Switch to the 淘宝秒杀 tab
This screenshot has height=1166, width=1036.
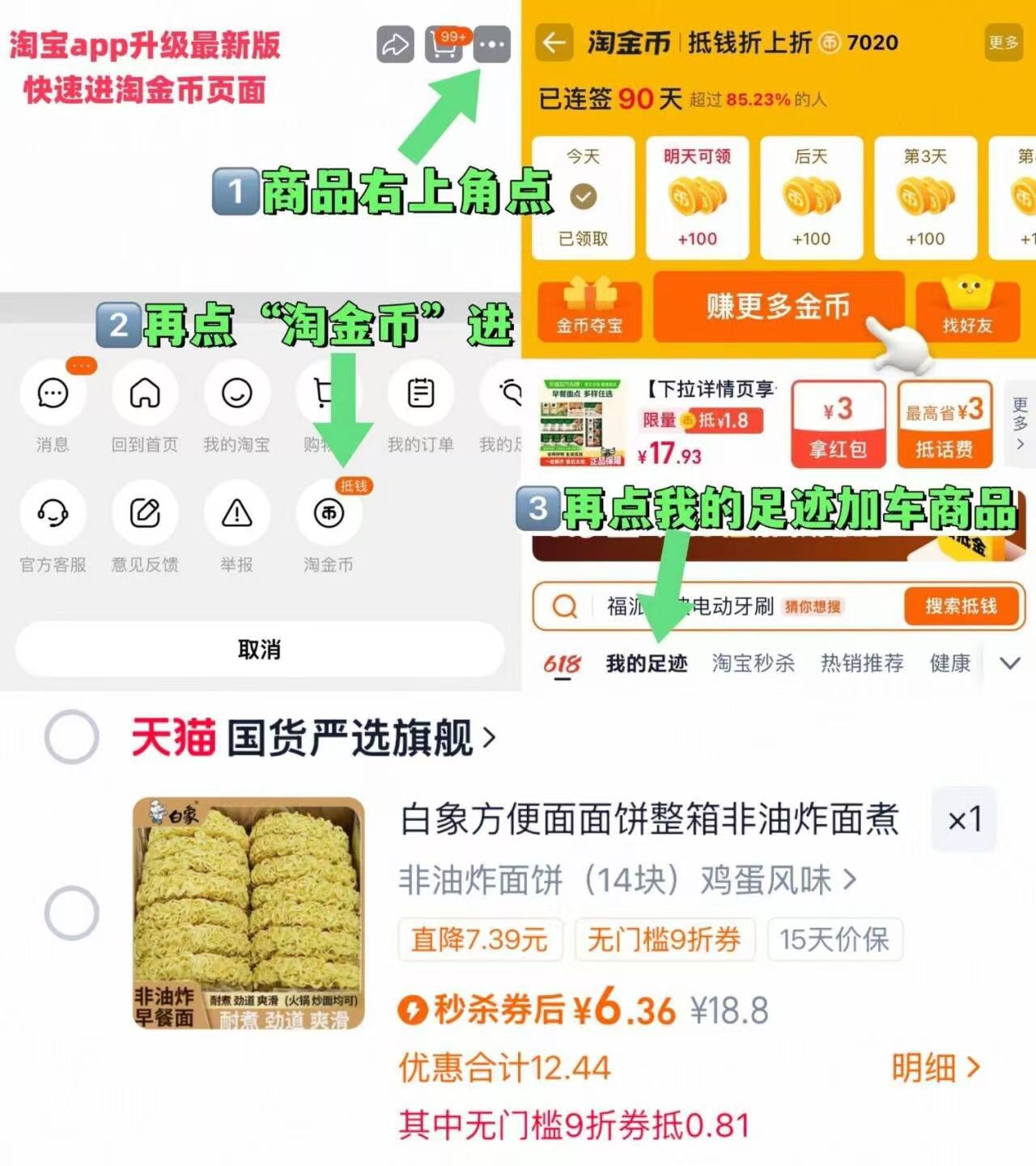[754, 664]
